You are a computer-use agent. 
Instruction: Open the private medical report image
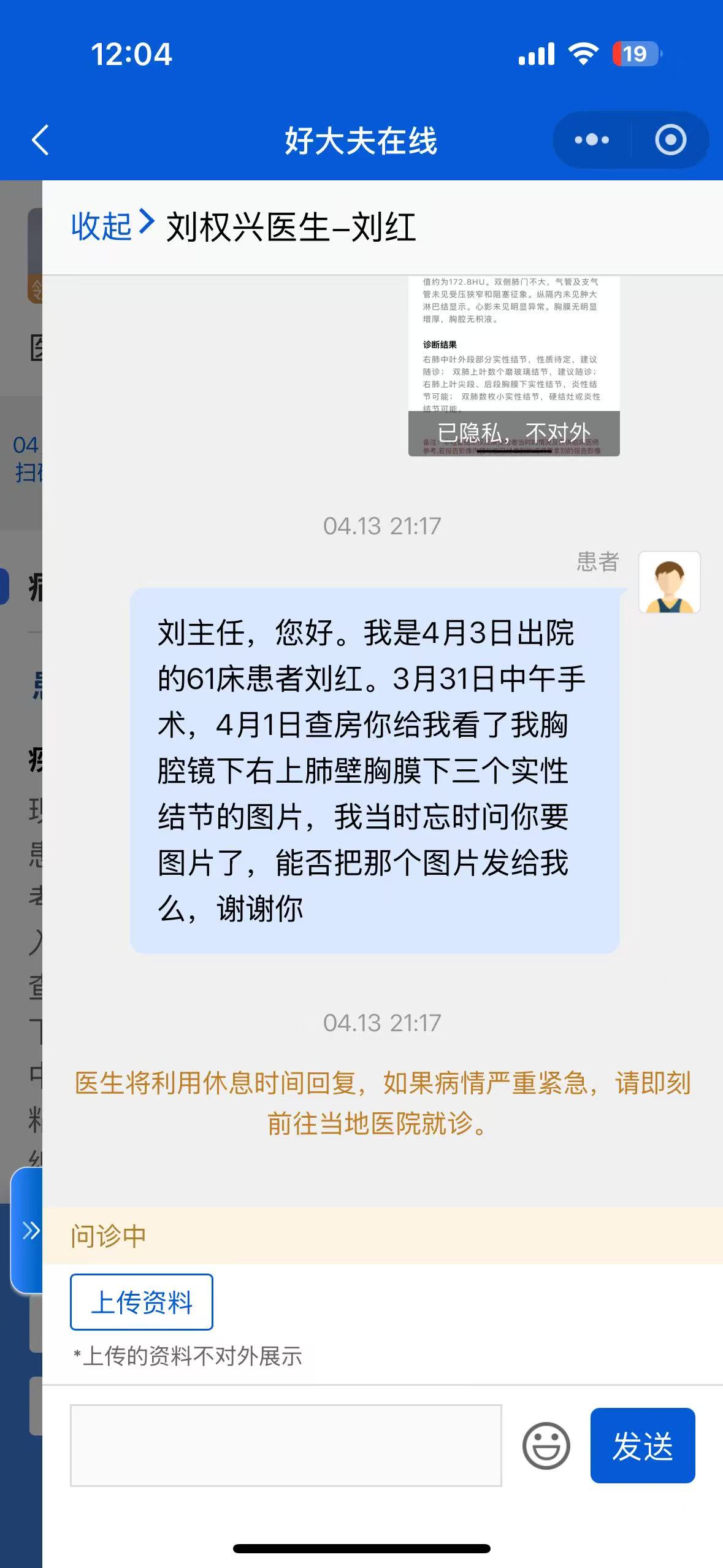[x=514, y=366]
